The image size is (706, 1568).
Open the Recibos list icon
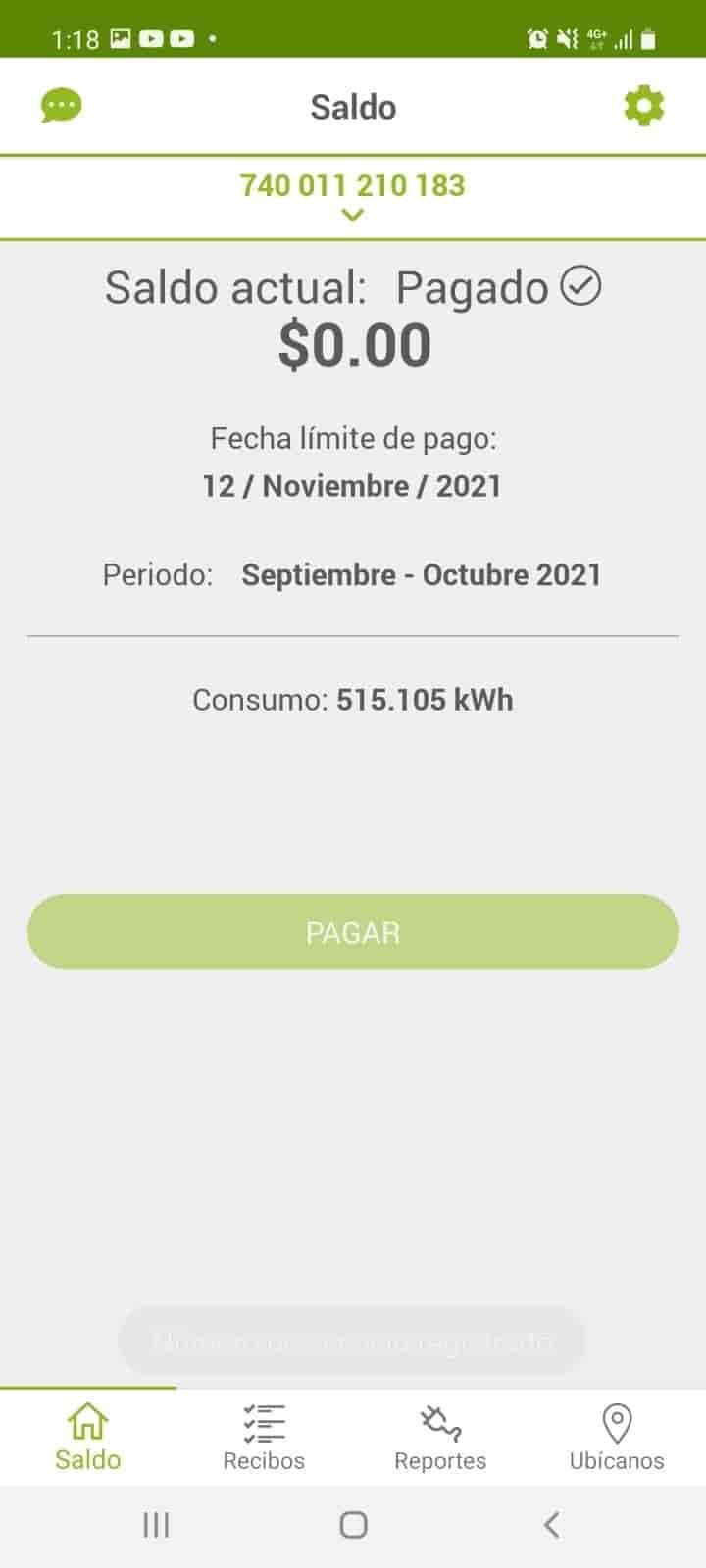(x=263, y=1421)
